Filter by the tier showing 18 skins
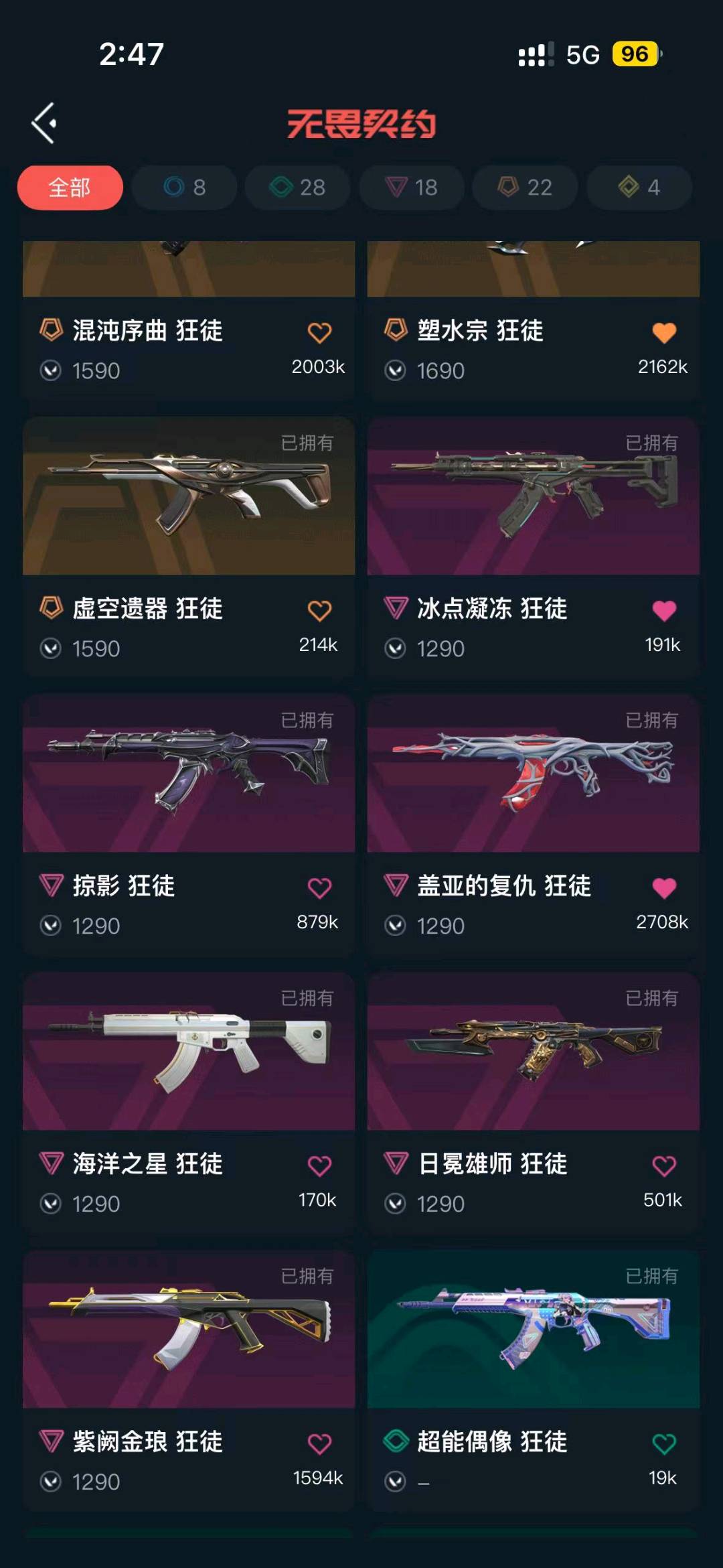This screenshot has height=1568, width=723. click(x=411, y=188)
